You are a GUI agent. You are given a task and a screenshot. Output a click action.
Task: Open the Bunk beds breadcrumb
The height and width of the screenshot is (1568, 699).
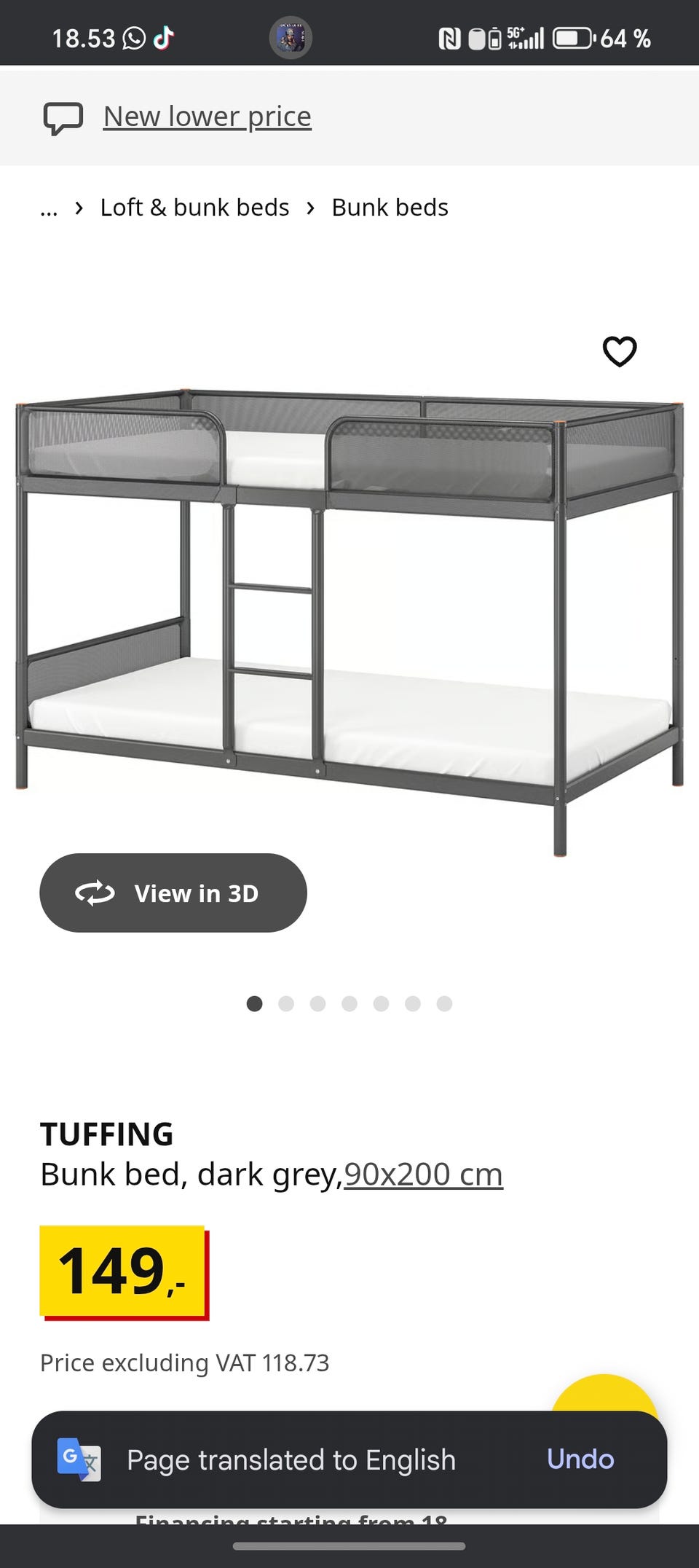[x=390, y=208]
